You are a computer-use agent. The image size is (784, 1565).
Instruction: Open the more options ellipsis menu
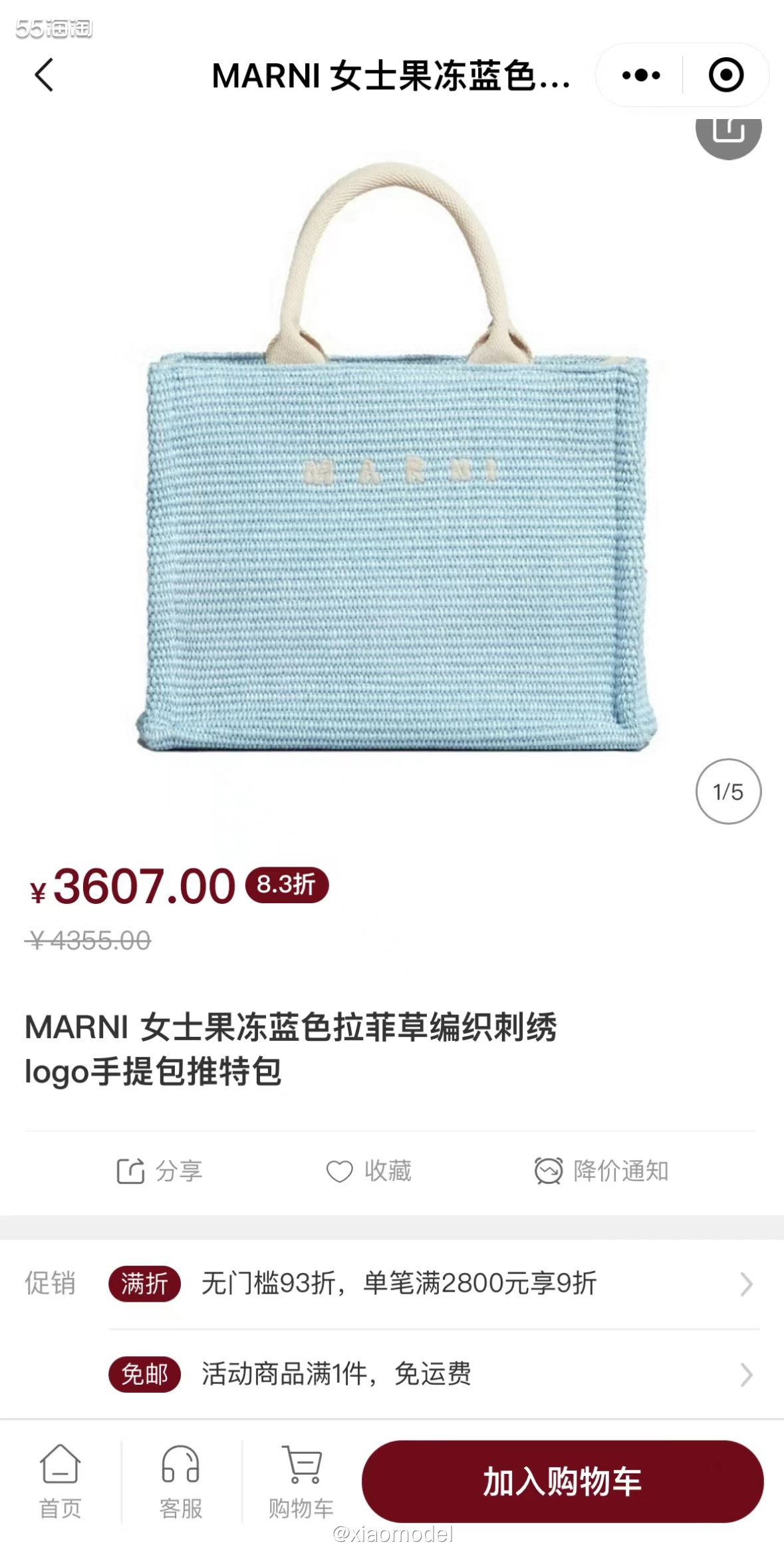pyautogui.click(x=639, y=76)
